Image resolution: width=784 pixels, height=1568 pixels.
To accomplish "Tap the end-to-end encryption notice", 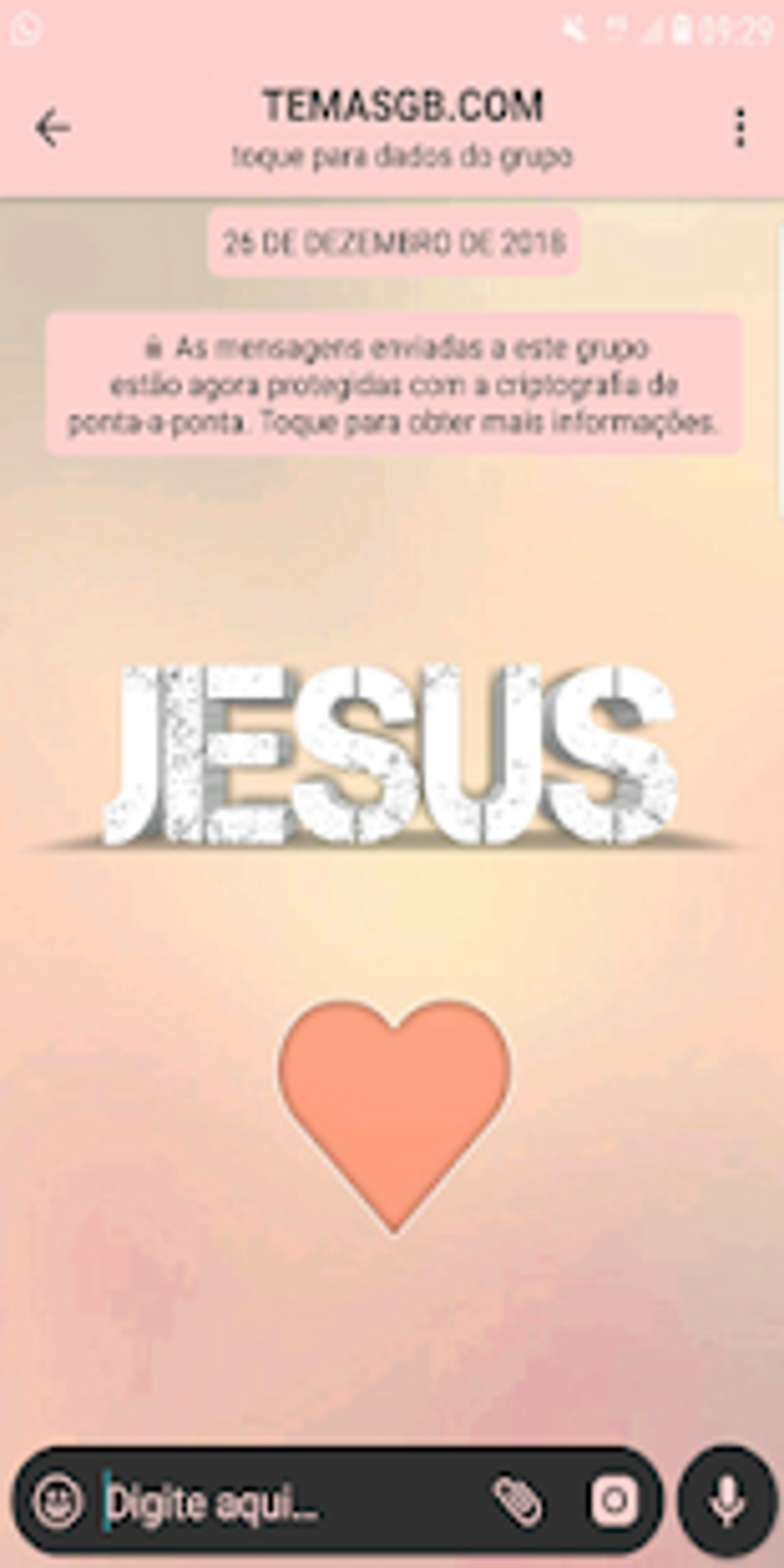I will 394,384.
